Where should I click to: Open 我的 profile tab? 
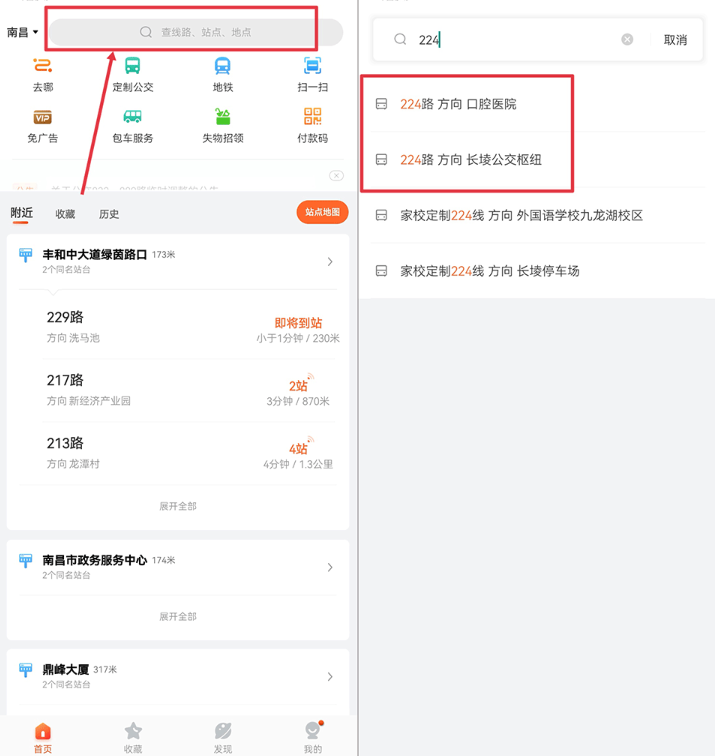point(313,737)
